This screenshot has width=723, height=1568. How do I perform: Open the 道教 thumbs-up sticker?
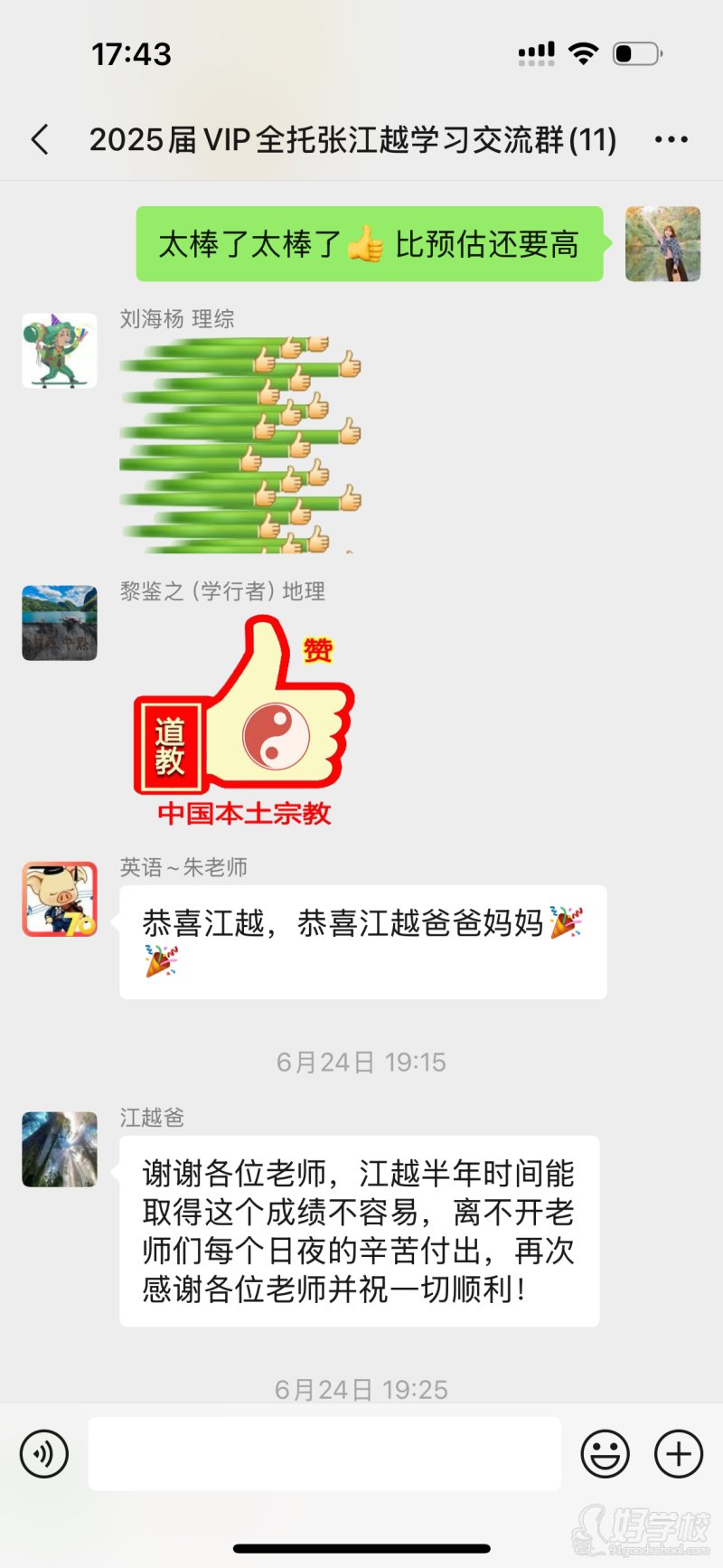[x=244, y=721]
